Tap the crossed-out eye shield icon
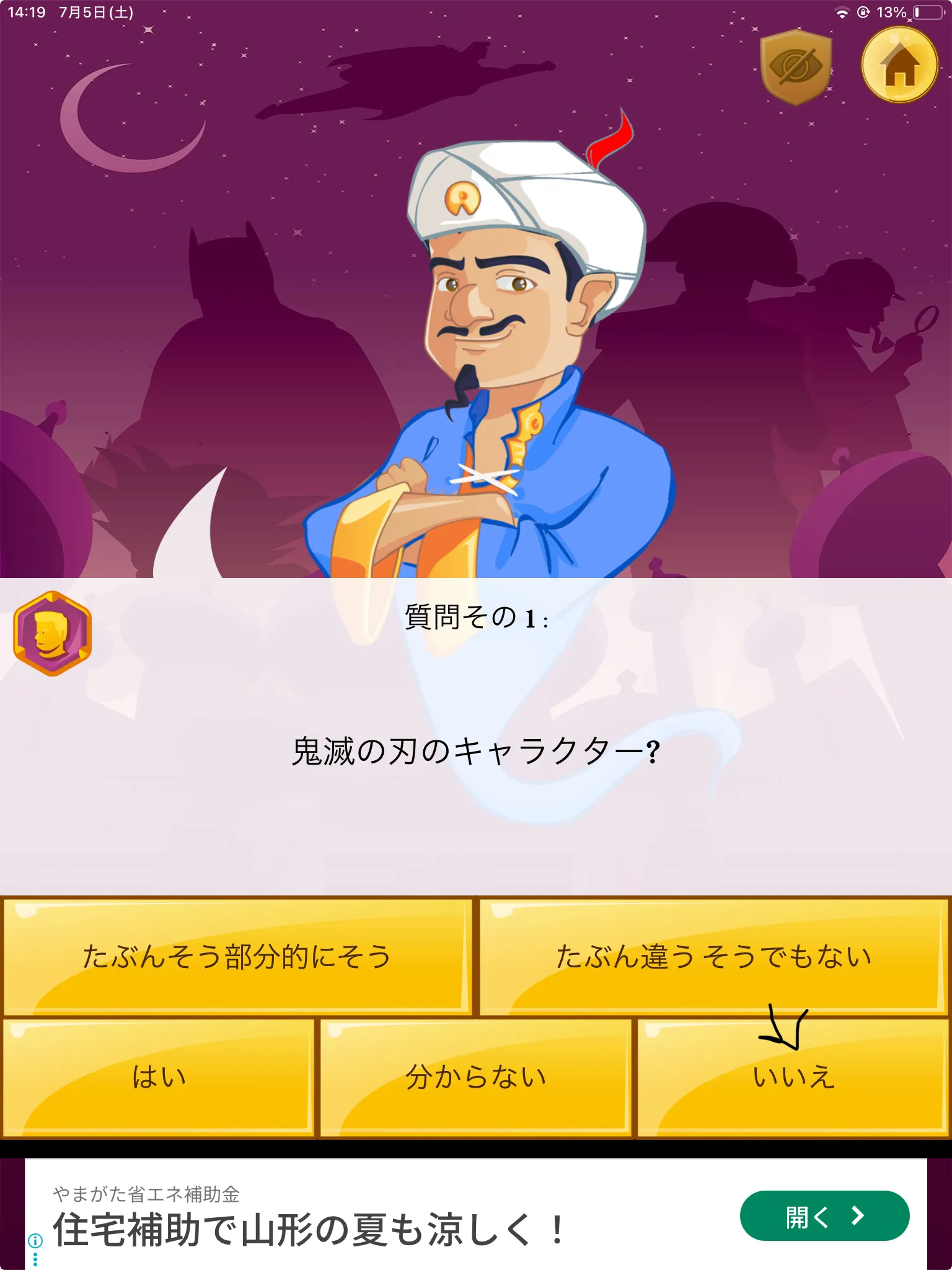 point(796,67)
